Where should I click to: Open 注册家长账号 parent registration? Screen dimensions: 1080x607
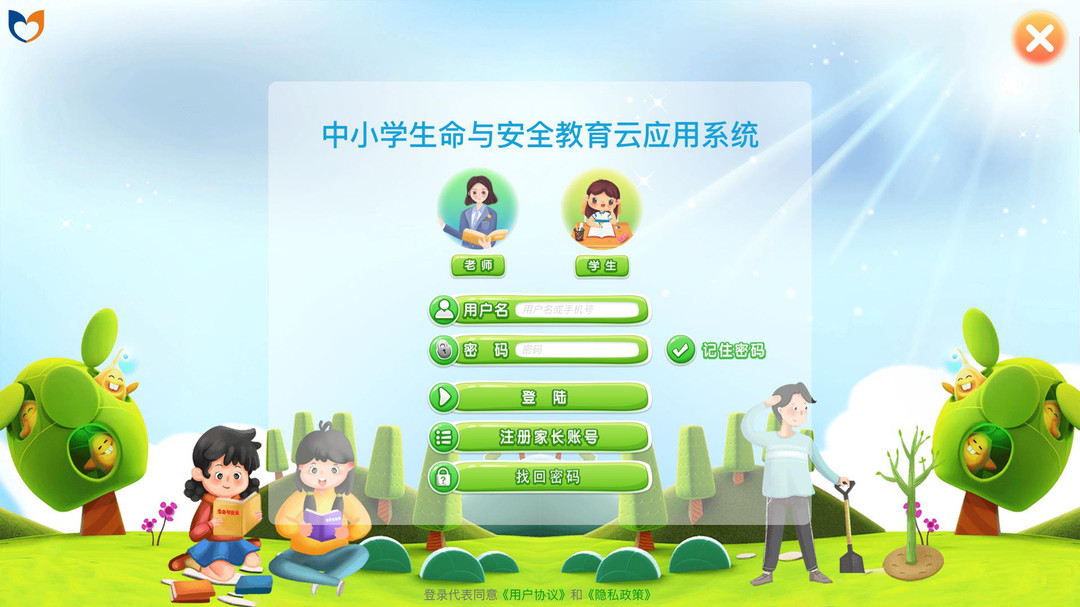[x=540, y=437]
